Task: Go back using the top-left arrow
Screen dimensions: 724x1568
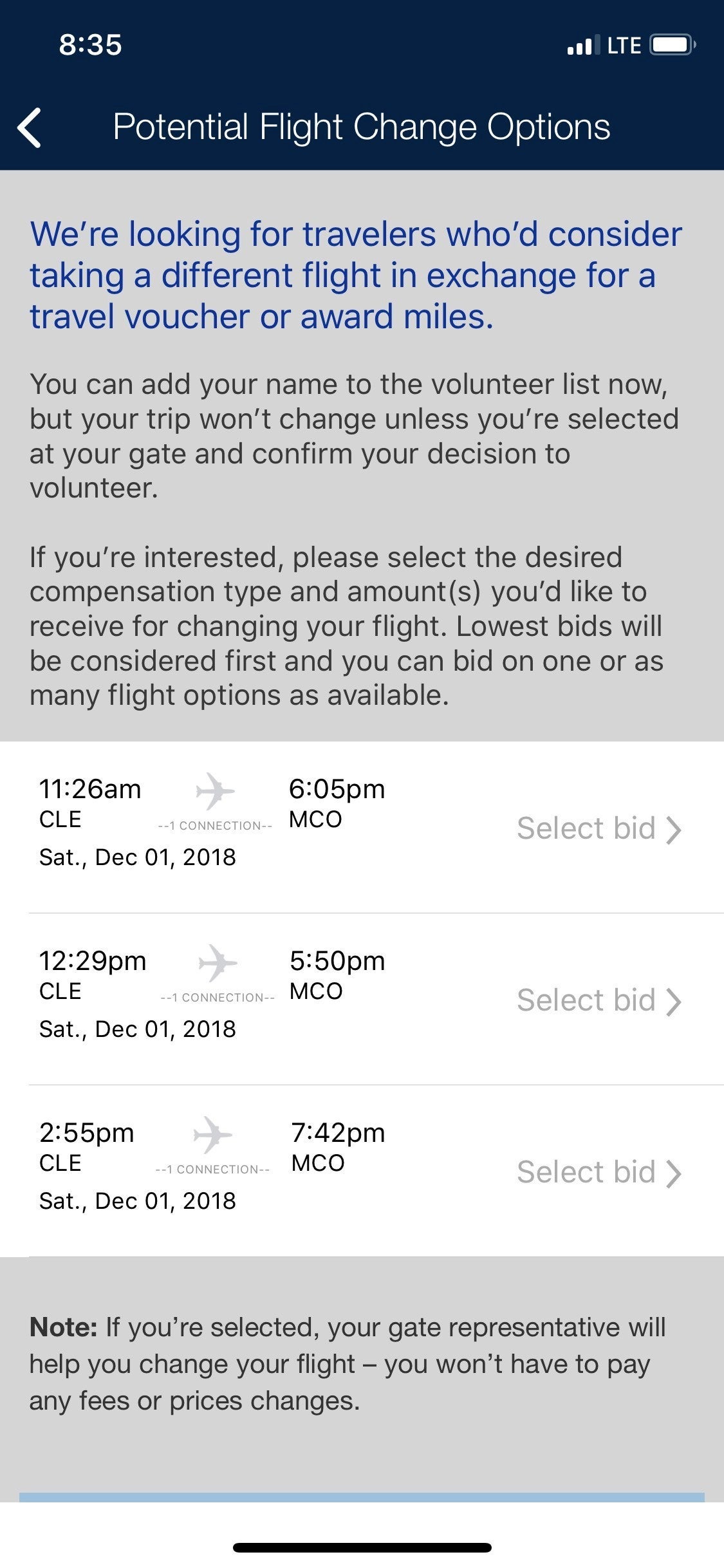Action: [30, 127]
